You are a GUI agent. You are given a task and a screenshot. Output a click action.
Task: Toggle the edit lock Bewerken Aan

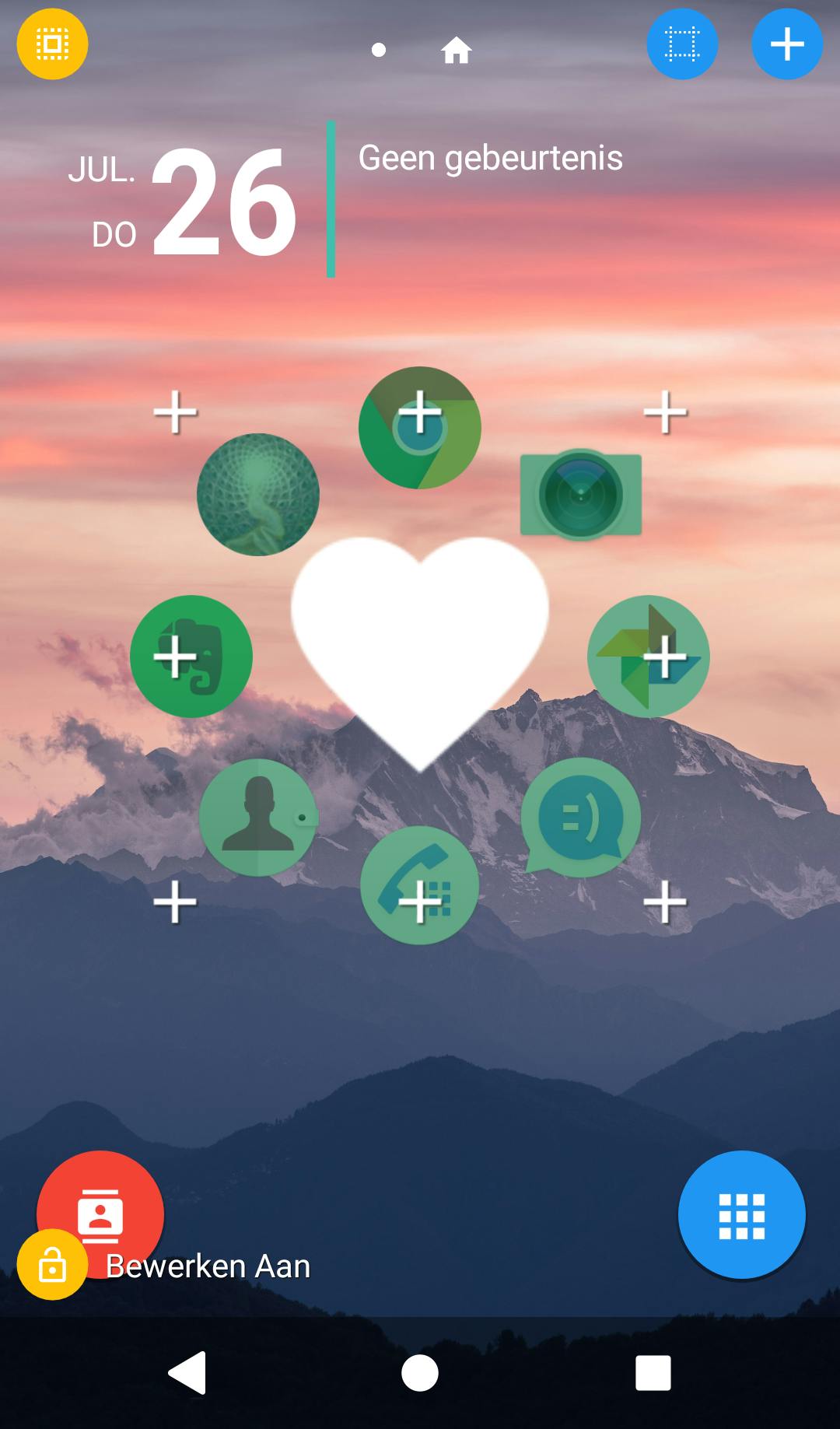tap(52, 1266)
